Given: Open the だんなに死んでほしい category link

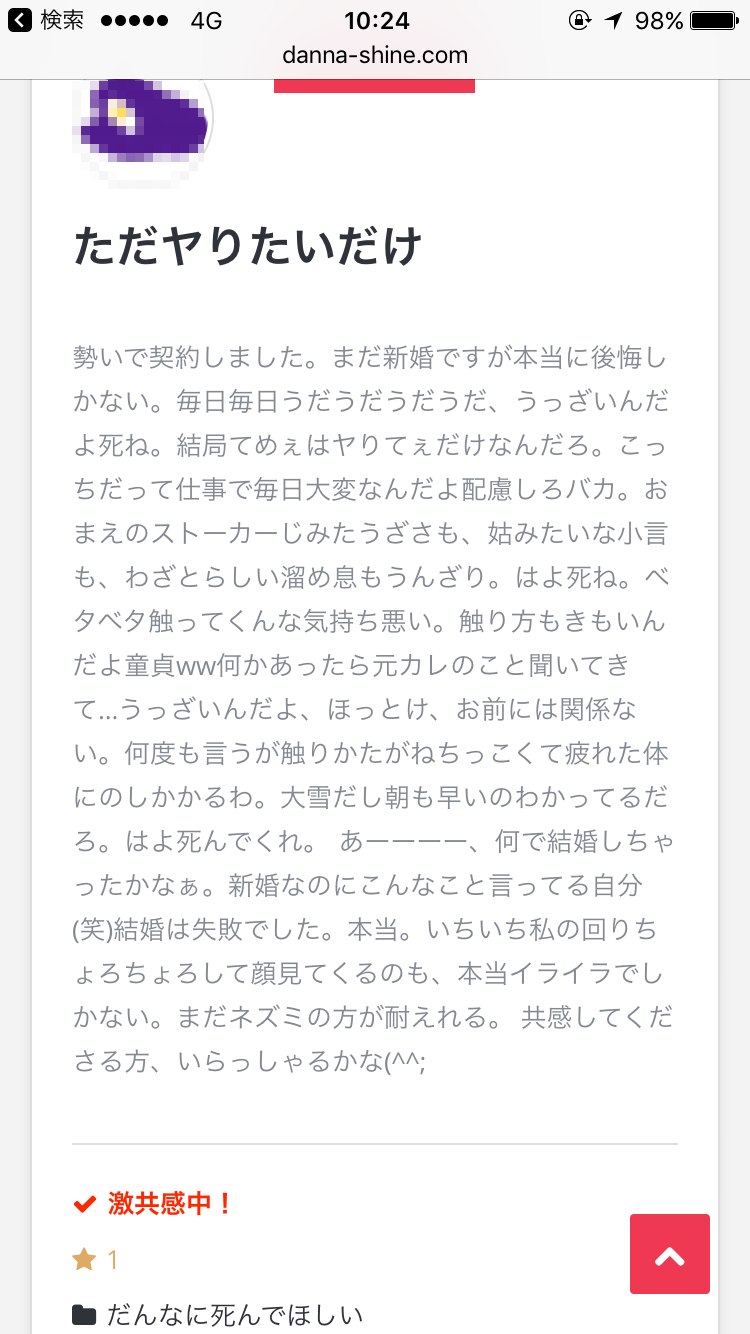Looking at the screenshot, I should pyautogui.click(x=234, y=1314).
